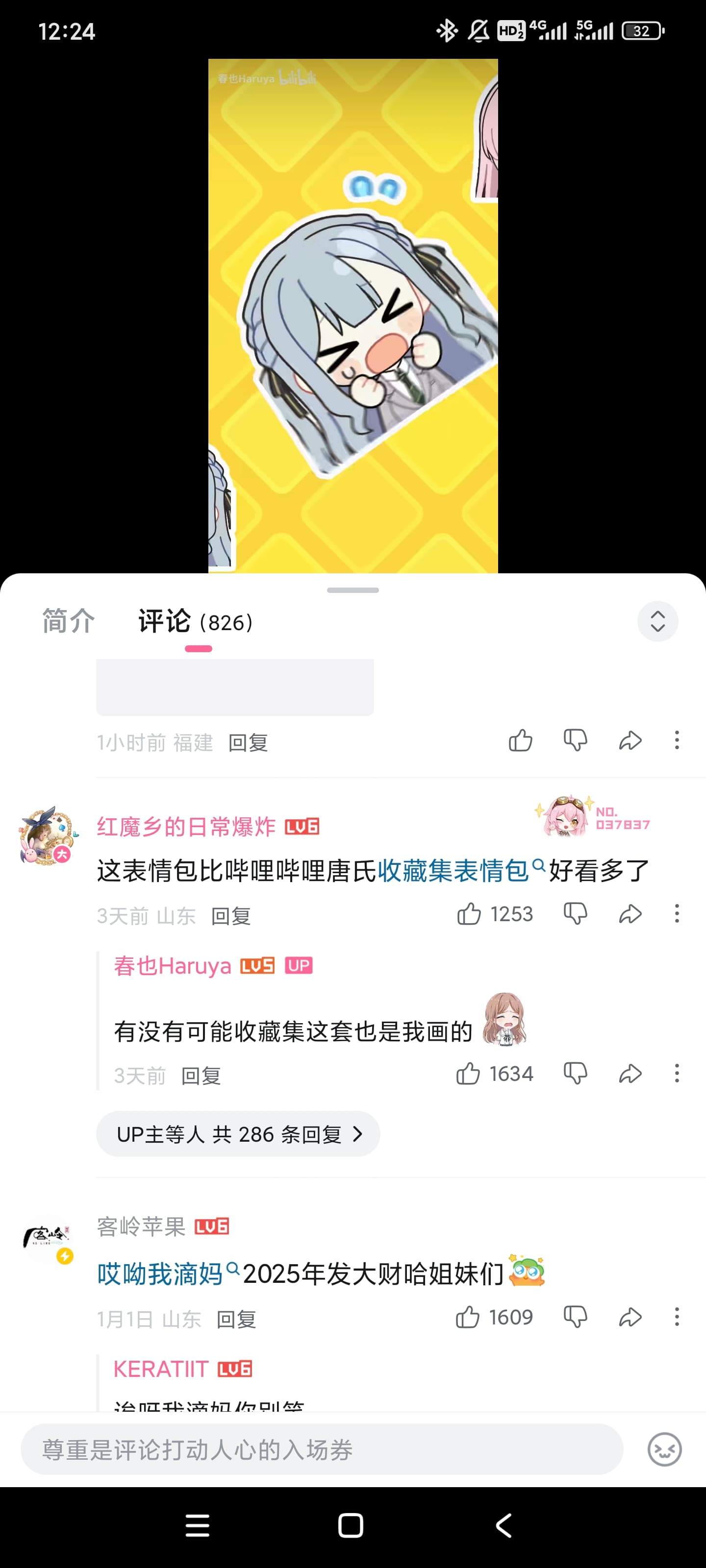Open 红魔乡的日常爆炸's profile avatar
Screen dimensions: 706x1568
tap(47, 836)
